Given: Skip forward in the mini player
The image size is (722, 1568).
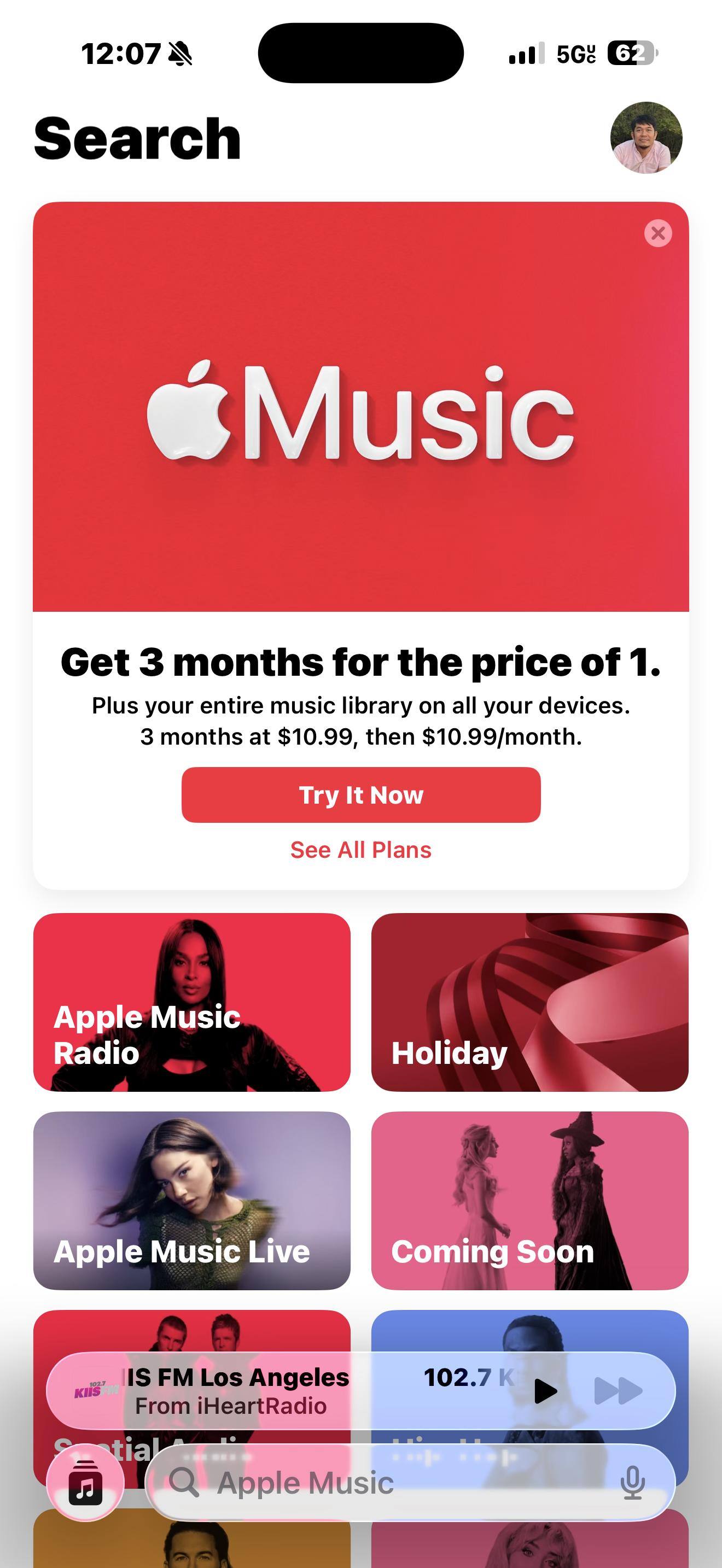Looking at the screenshot, I should (618, 1391).
